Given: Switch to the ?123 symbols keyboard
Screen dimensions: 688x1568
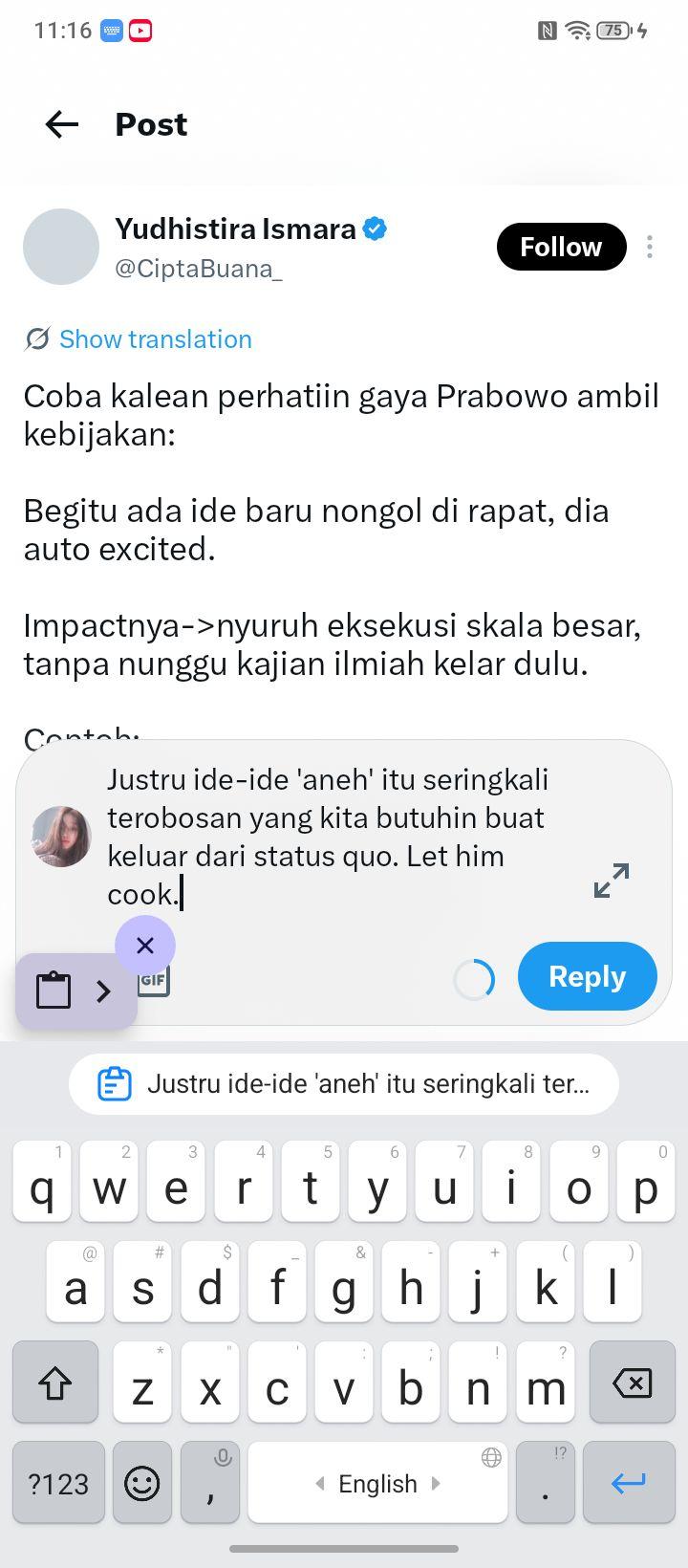Looking at the screenshot, I should pos(58,1483).
